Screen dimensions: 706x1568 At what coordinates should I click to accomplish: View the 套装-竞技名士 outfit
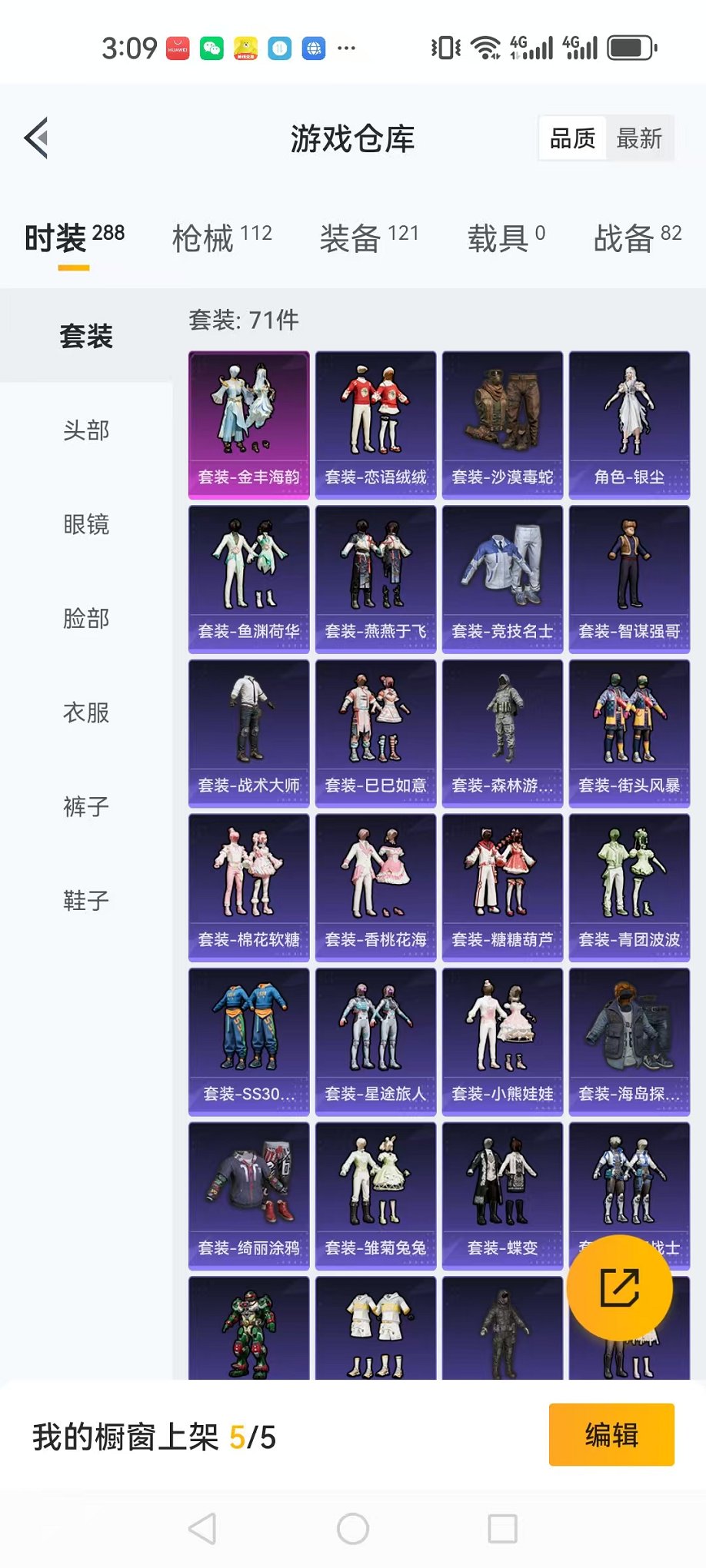502,579
